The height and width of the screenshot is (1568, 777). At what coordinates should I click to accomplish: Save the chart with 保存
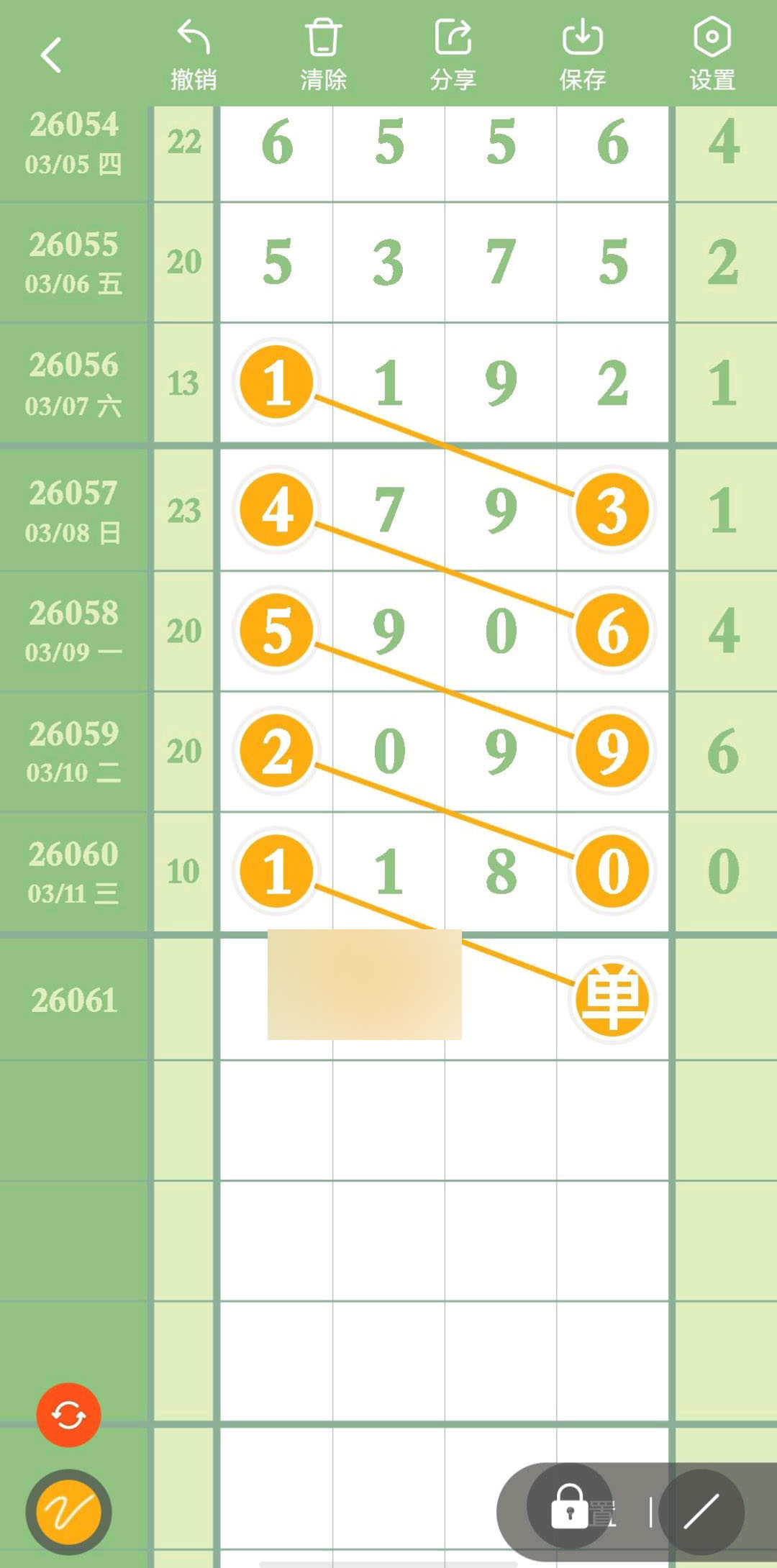click(582, 55)
